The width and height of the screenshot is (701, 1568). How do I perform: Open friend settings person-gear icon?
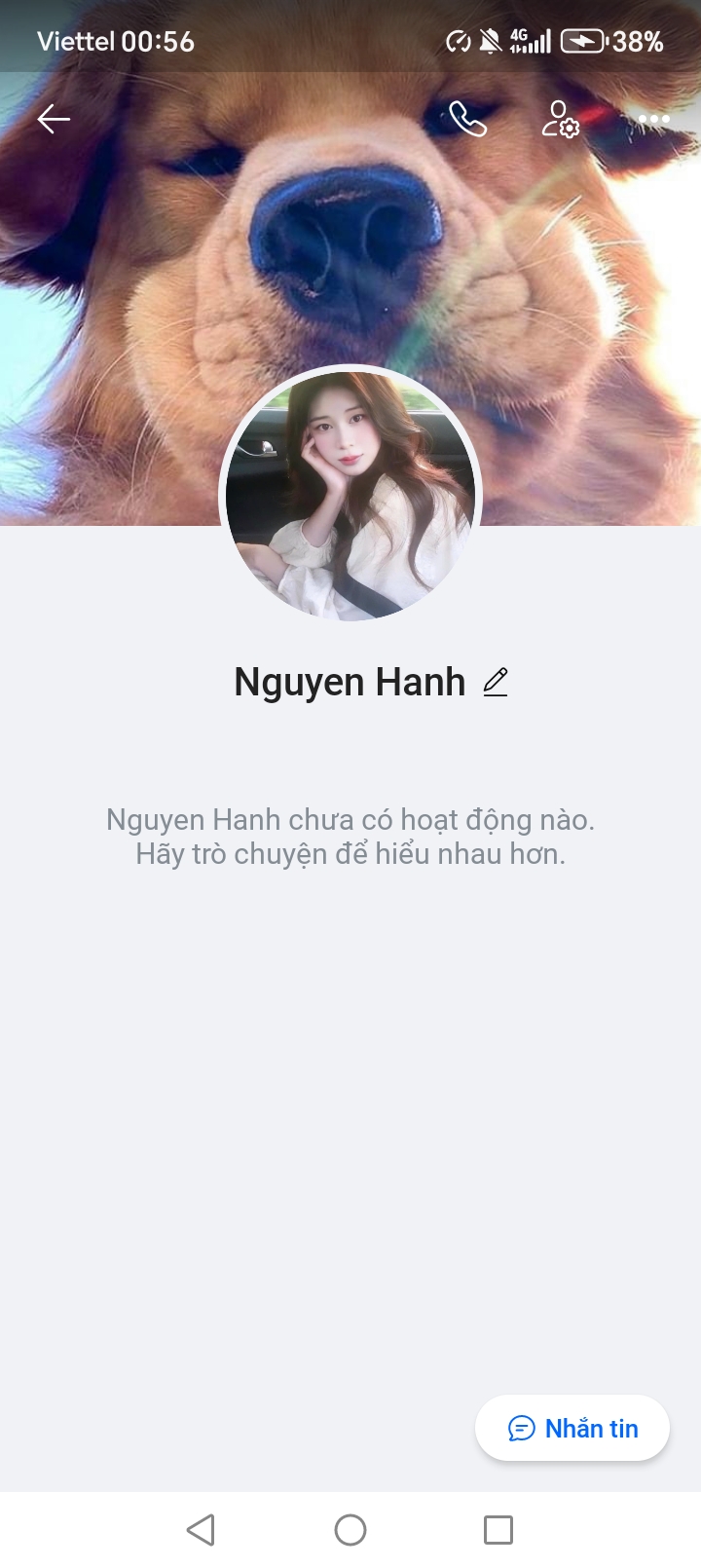point(561,120)
